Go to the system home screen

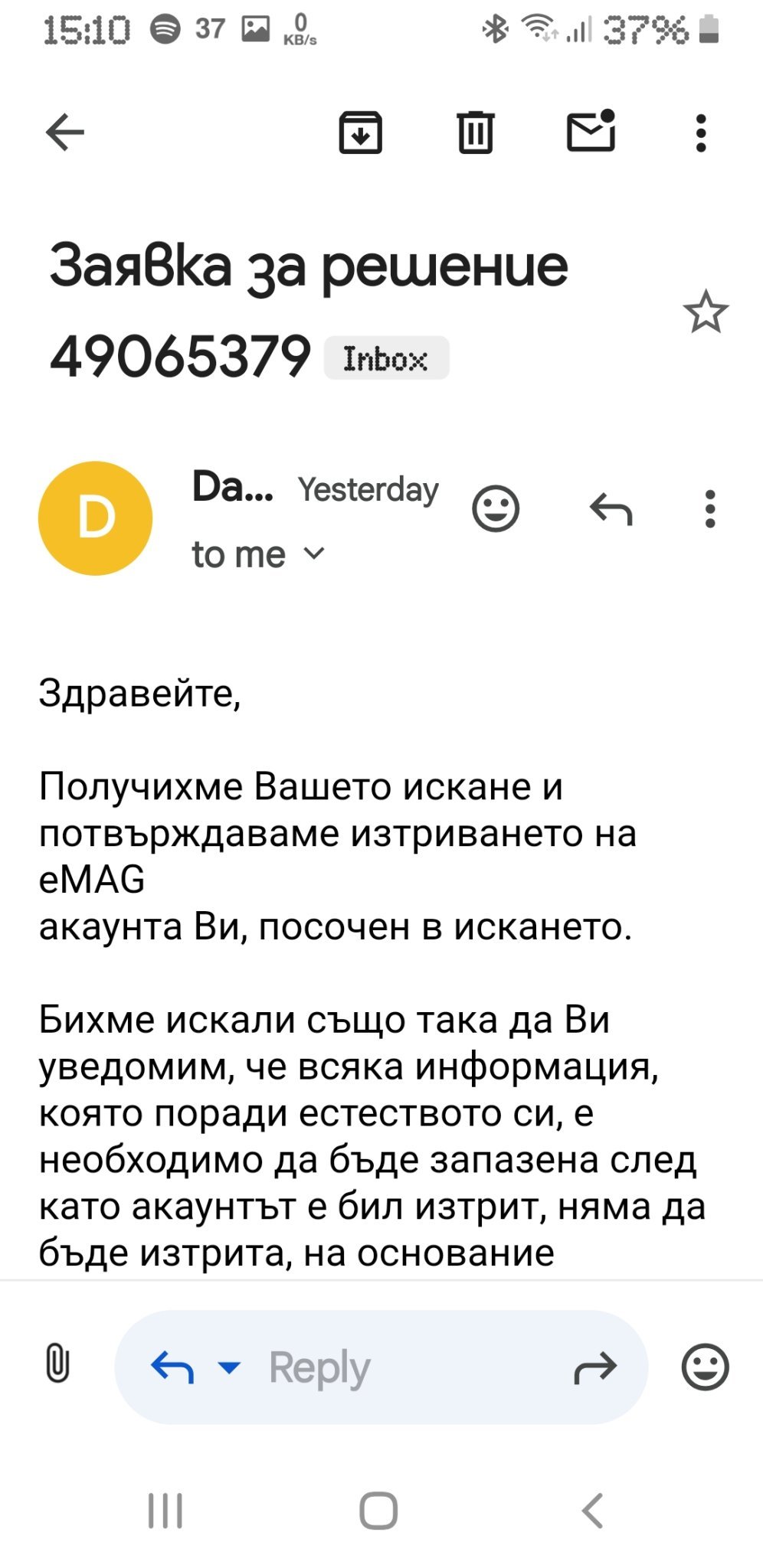point(378,1511)
